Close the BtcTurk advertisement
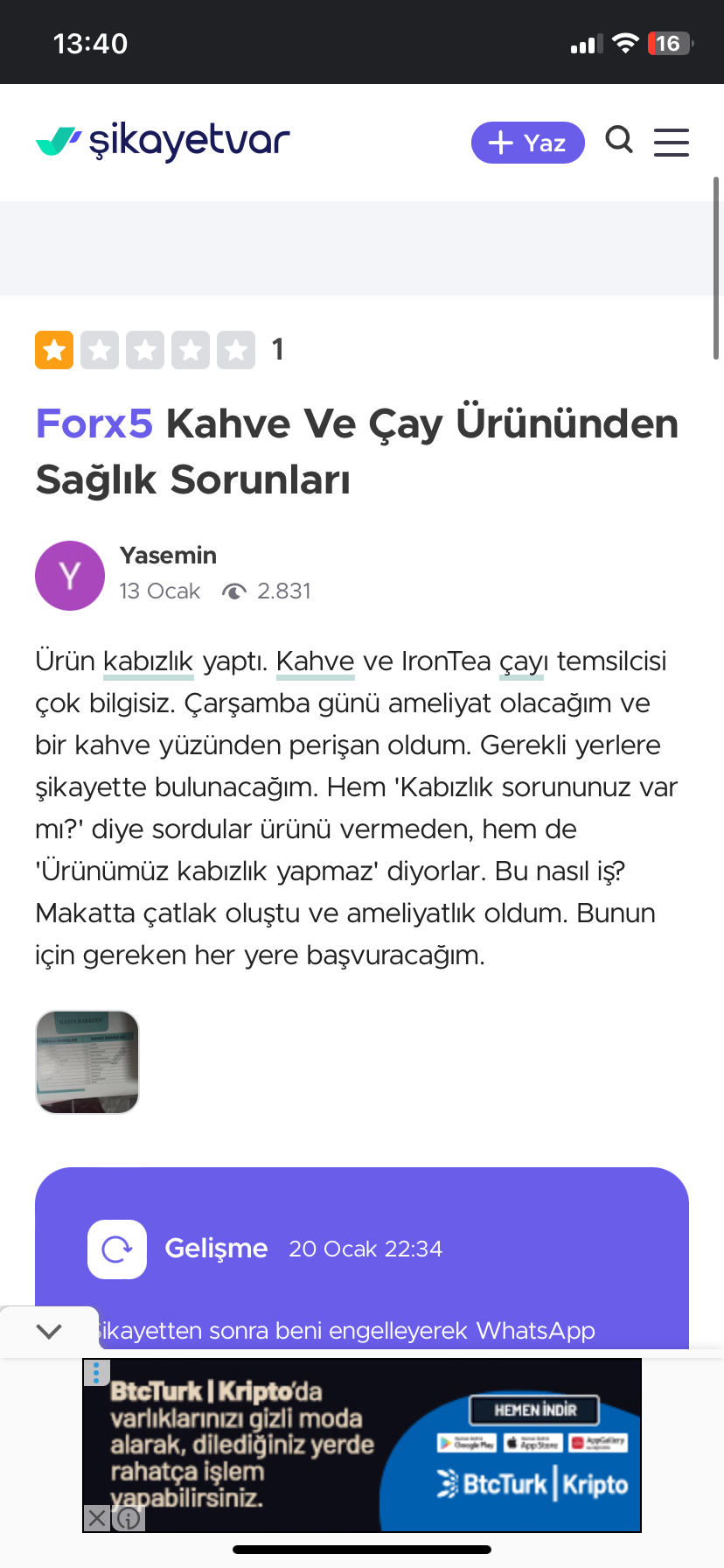724x1568 pixels. point(97,1518)
